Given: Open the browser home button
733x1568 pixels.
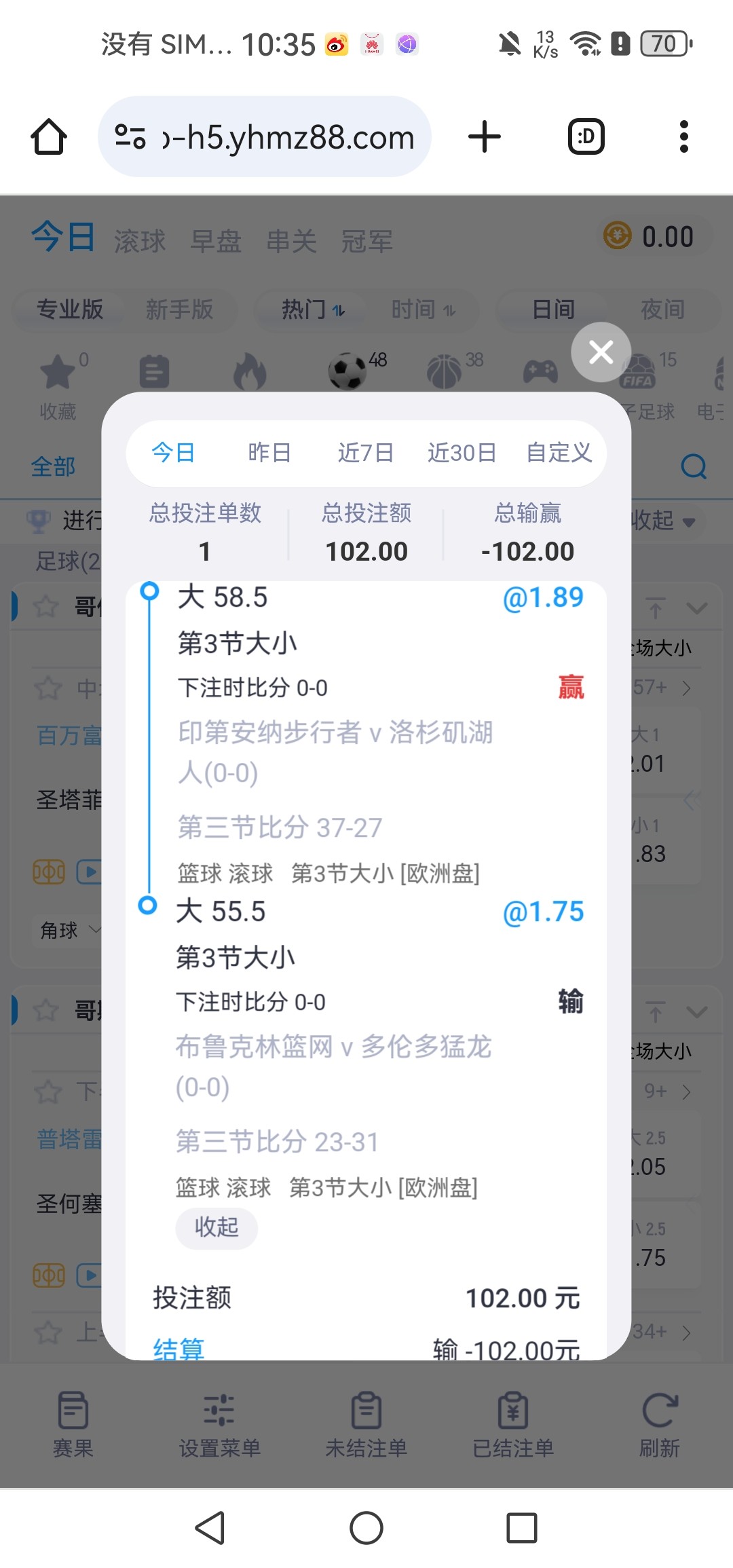Looking at the screenshot, I should click(x=49, y=137).
